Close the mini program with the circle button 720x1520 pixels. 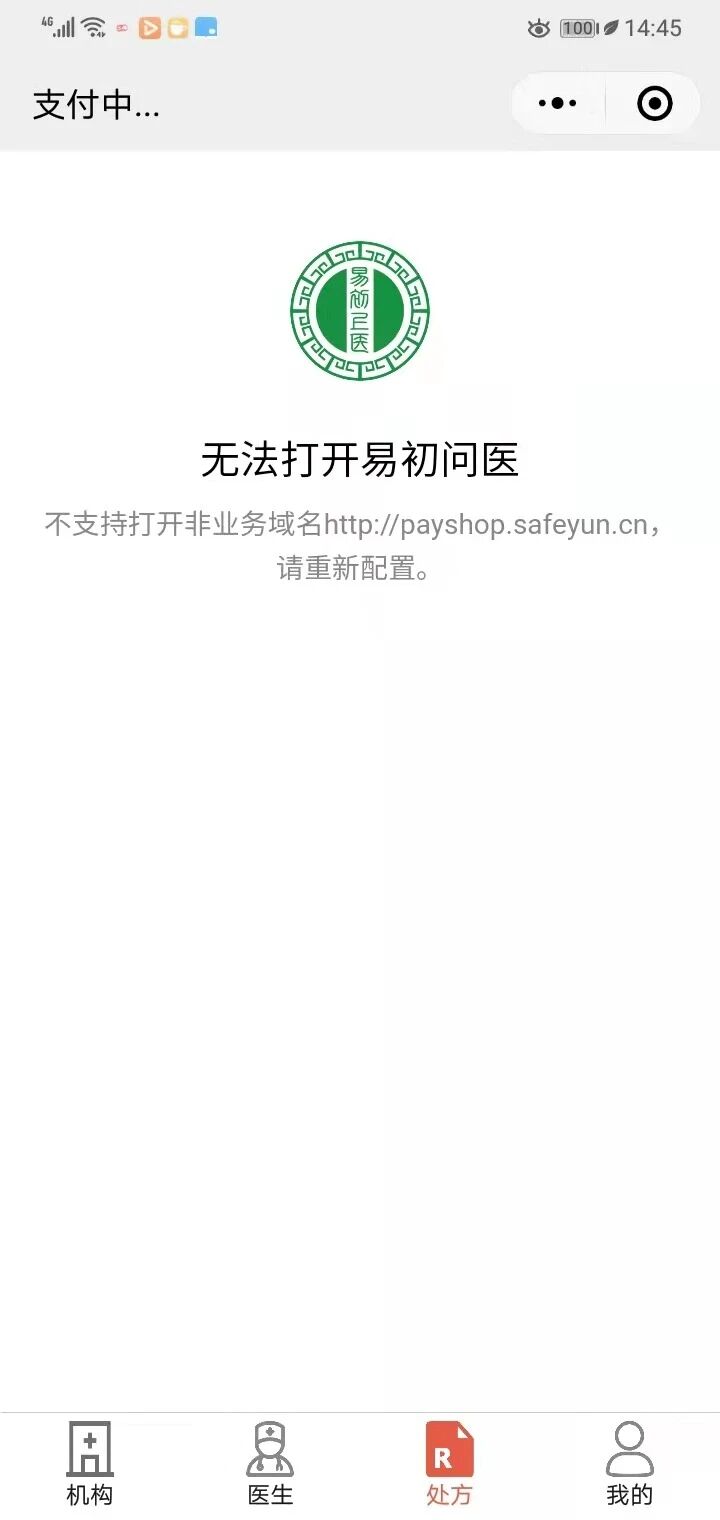pyautogui.click(x=654, y=103)
